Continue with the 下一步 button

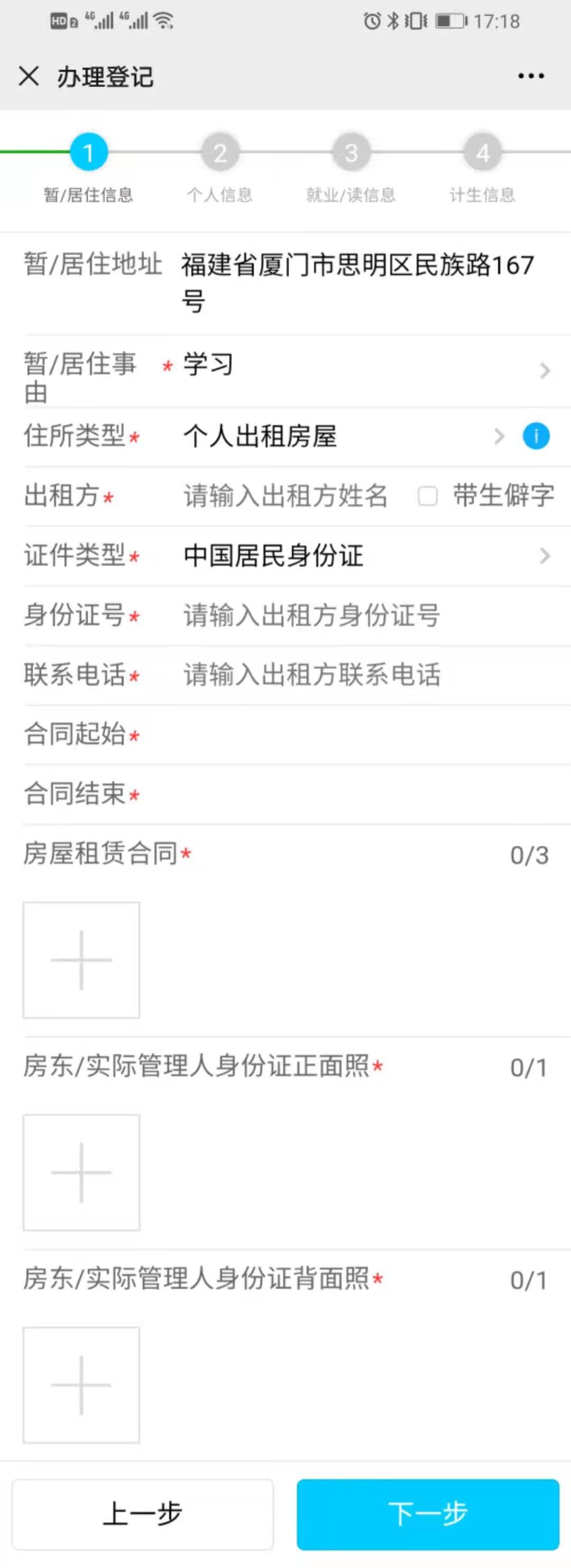click(428, 1514)
